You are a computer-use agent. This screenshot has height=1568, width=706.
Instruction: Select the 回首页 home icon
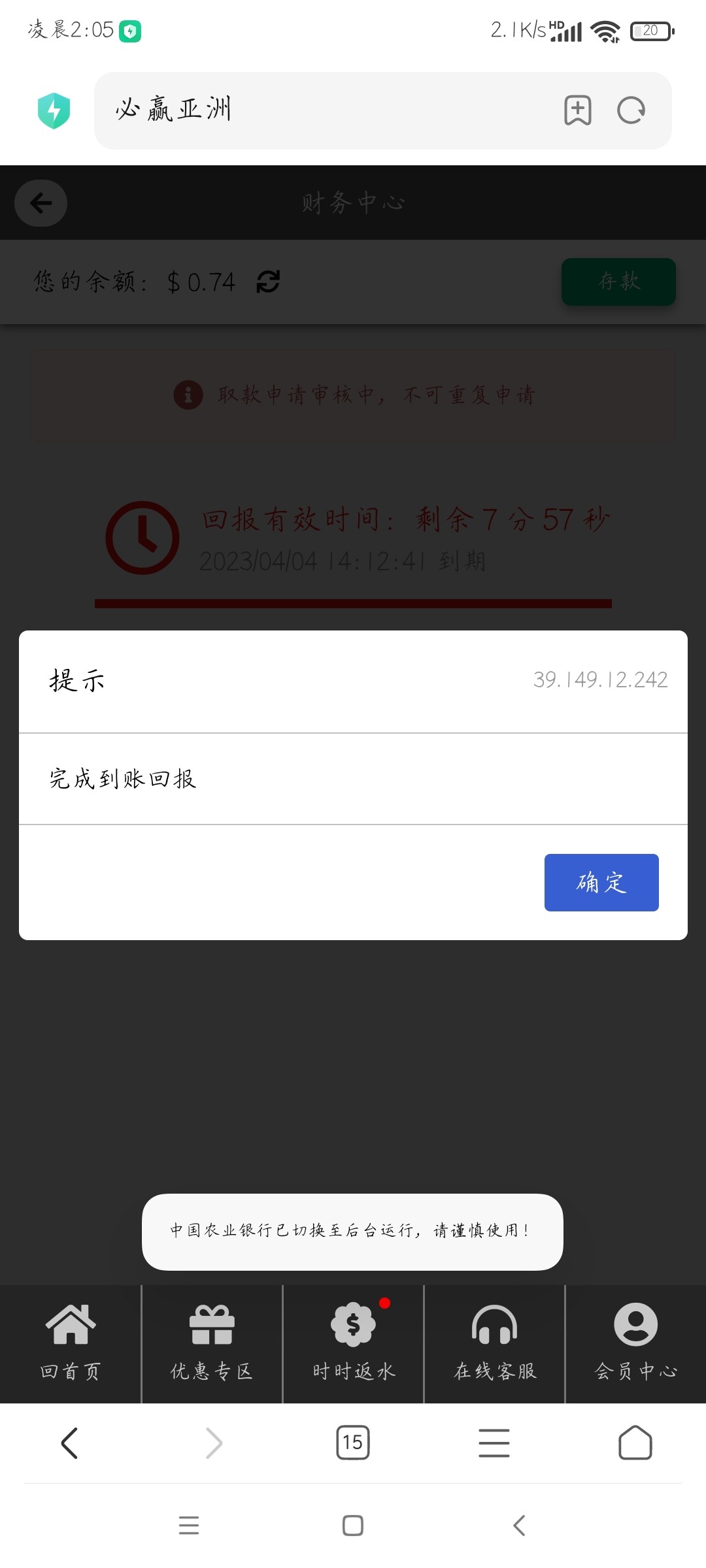[x=70, y=1343]
